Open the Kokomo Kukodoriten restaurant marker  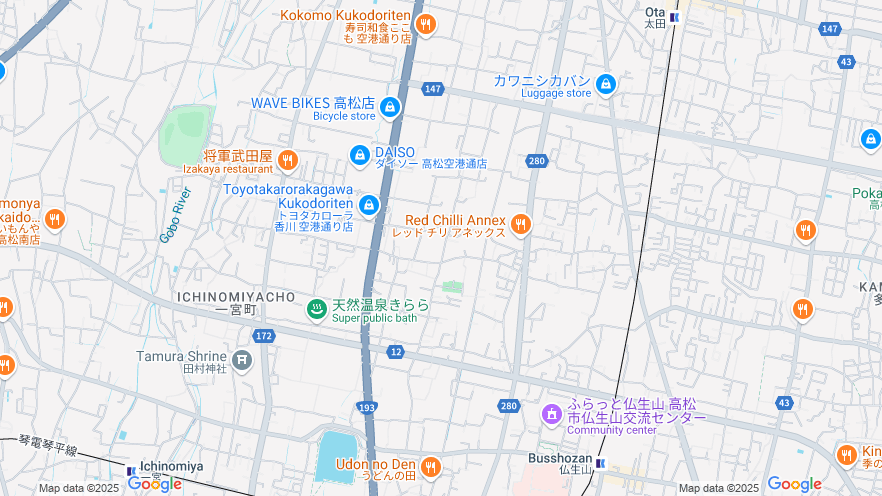tap(426, 24)
